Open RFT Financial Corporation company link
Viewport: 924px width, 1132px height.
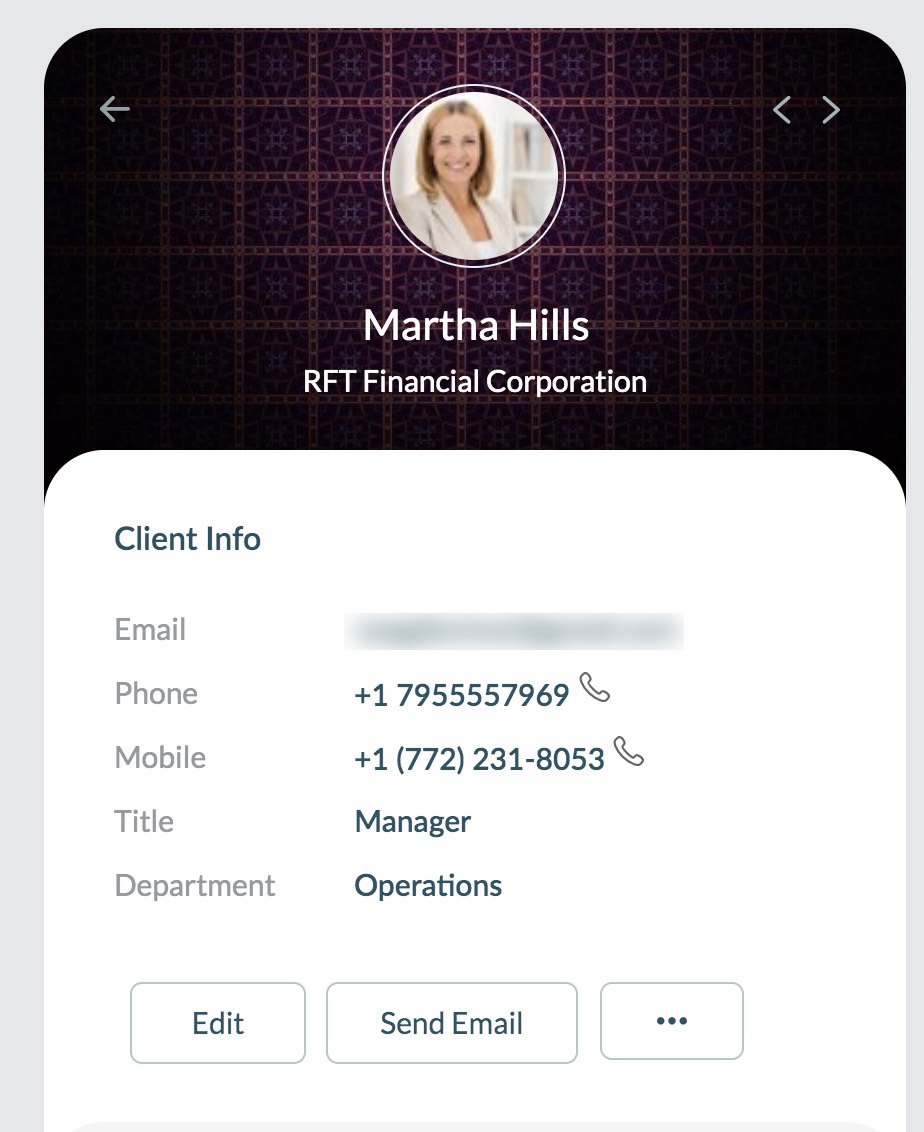tap(473, 381)
